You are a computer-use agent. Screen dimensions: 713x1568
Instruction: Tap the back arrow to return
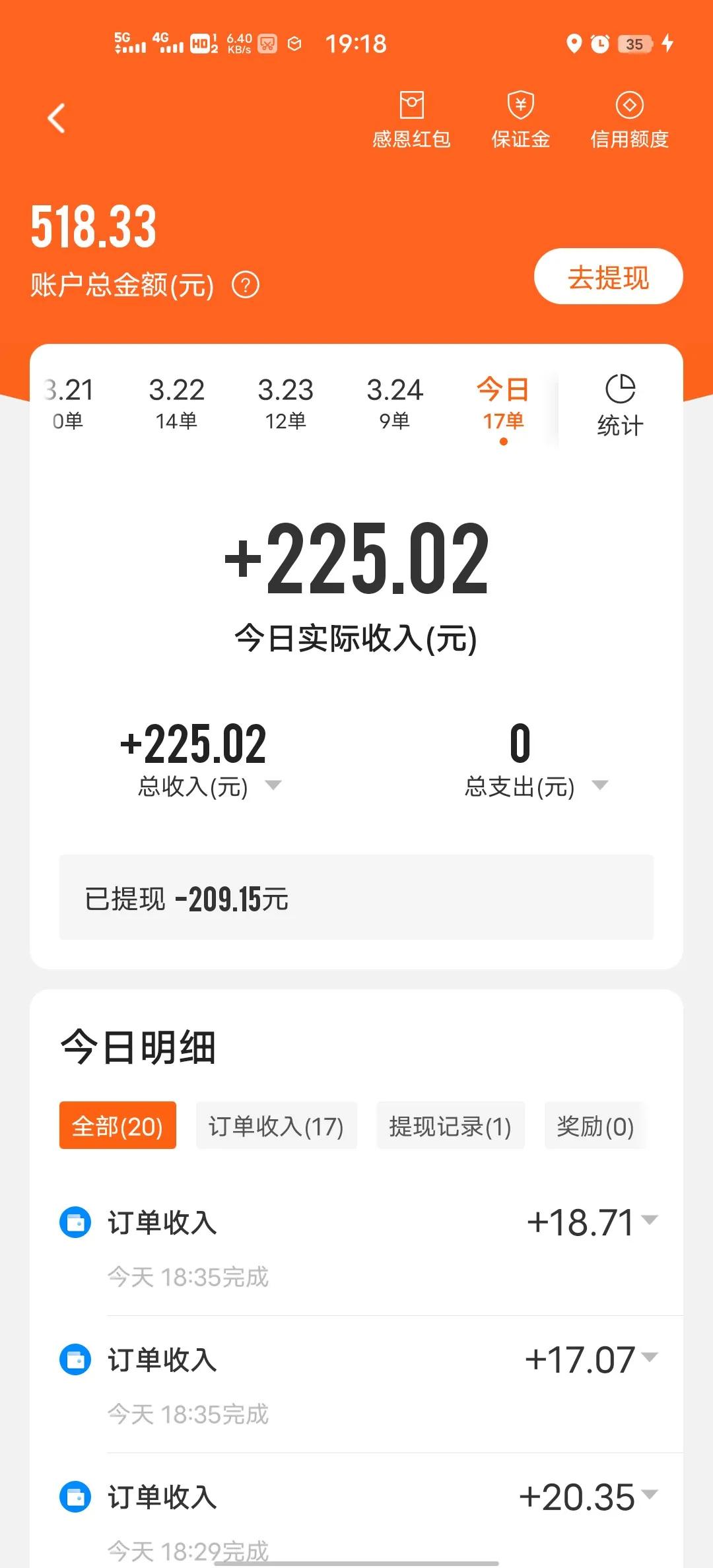coord(55,117)
